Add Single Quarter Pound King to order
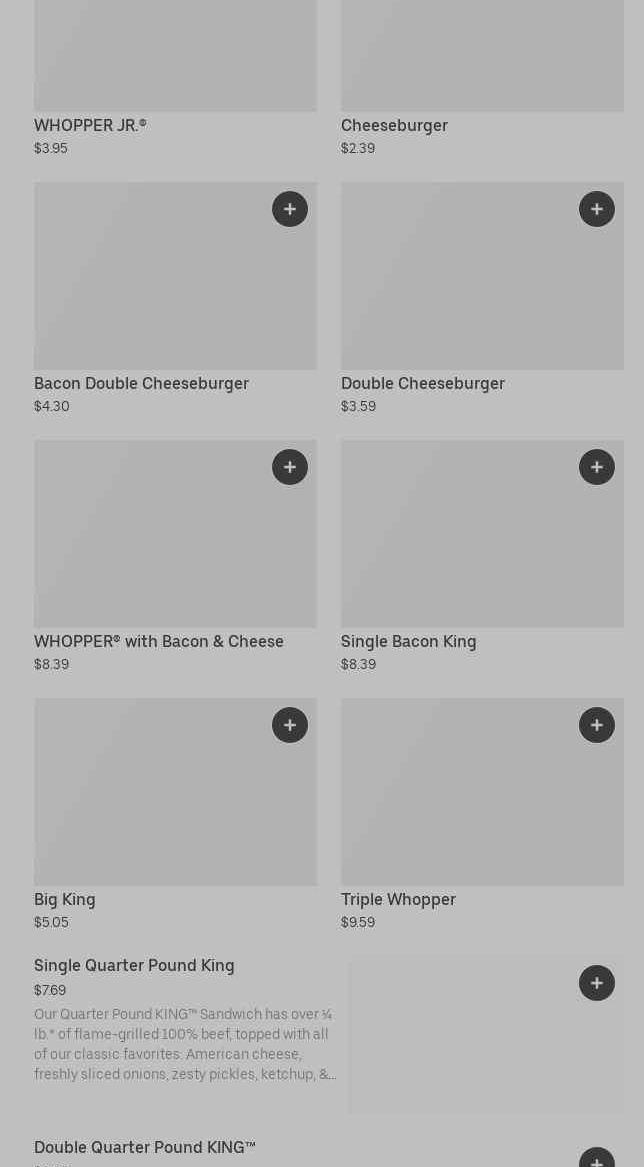This screenshot has height=1167, width=644. coord(597,983)
